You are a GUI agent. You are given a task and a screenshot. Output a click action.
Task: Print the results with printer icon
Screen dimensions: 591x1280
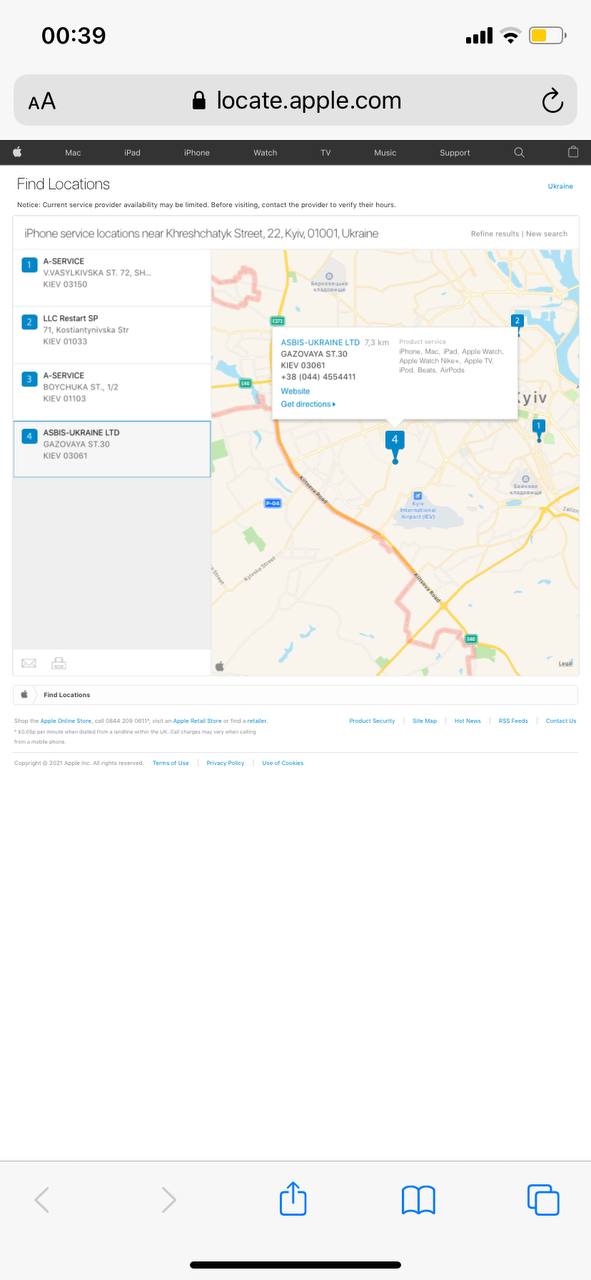tap(59, 663)
